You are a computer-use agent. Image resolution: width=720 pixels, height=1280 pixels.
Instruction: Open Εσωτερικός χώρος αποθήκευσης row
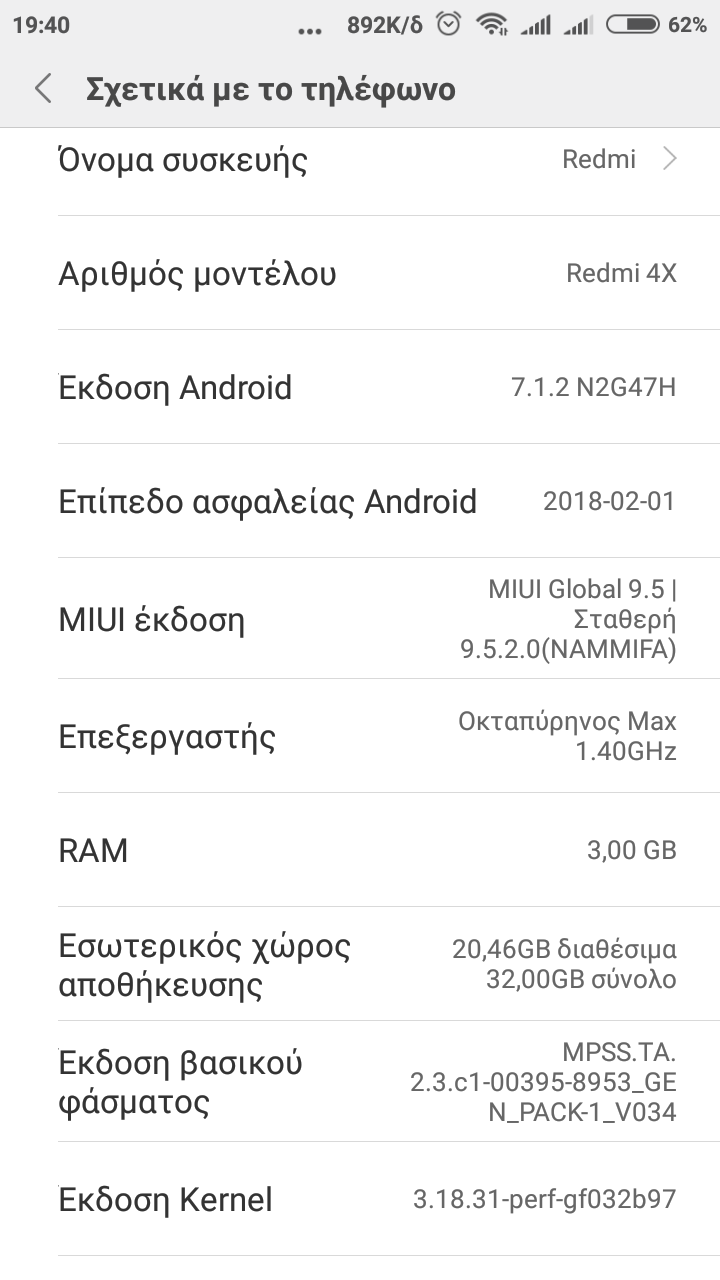pyautogui.click(x=360, y=965)
